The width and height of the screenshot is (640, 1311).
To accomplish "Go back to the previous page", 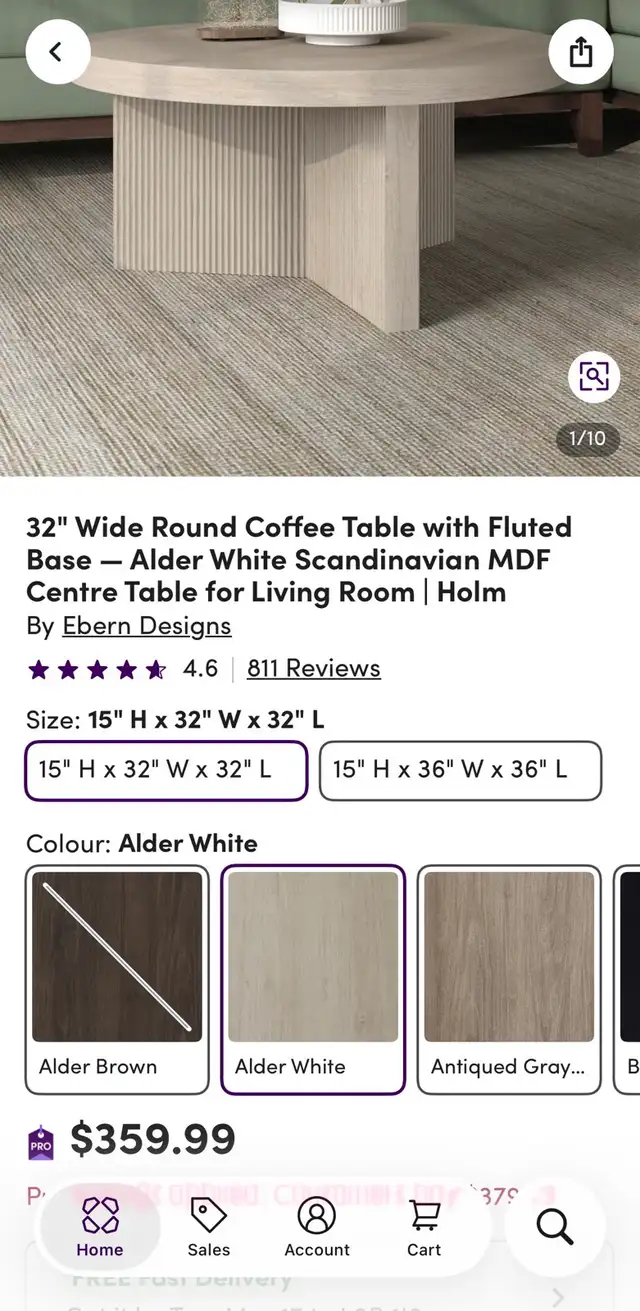I will click(x=57, y=52).
